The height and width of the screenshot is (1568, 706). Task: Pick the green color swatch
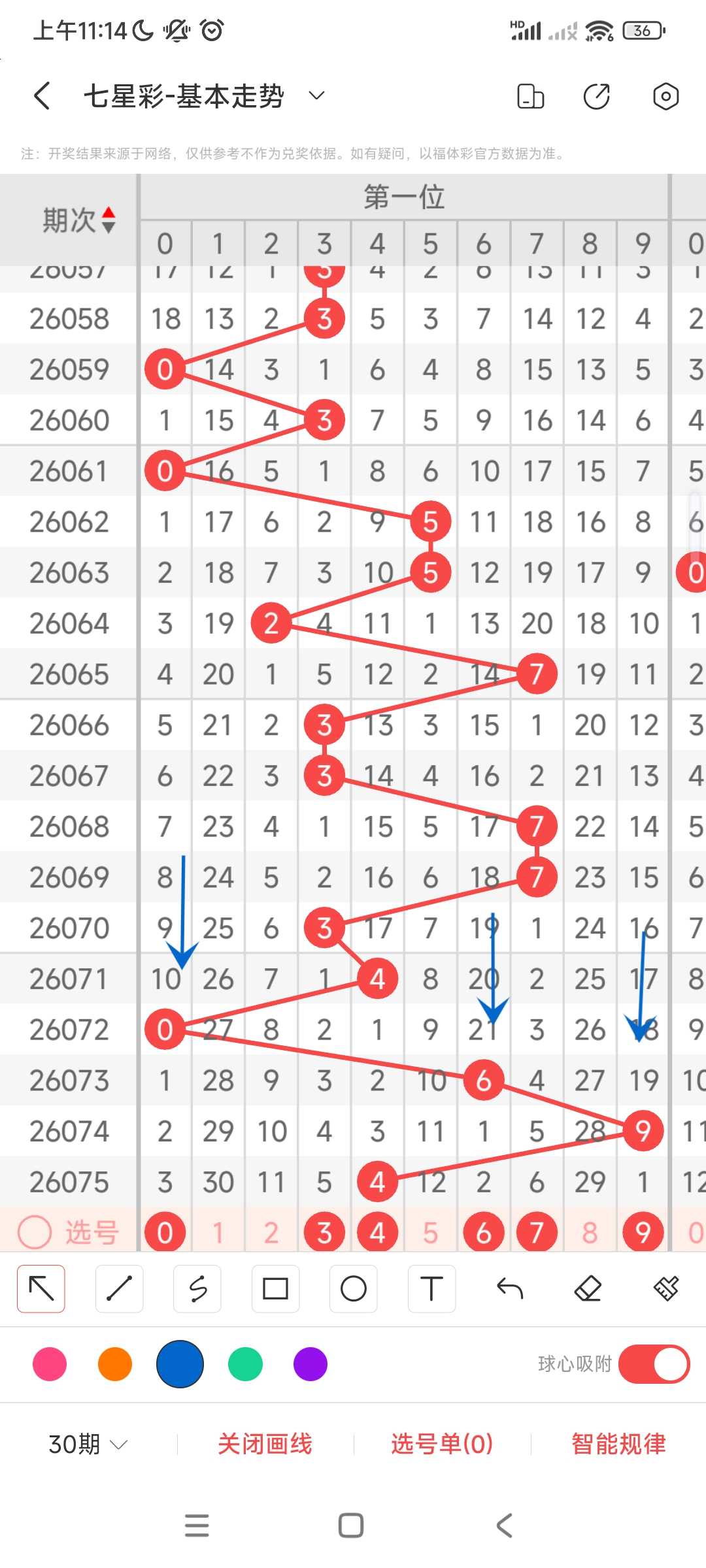[x=245, y=1364]
